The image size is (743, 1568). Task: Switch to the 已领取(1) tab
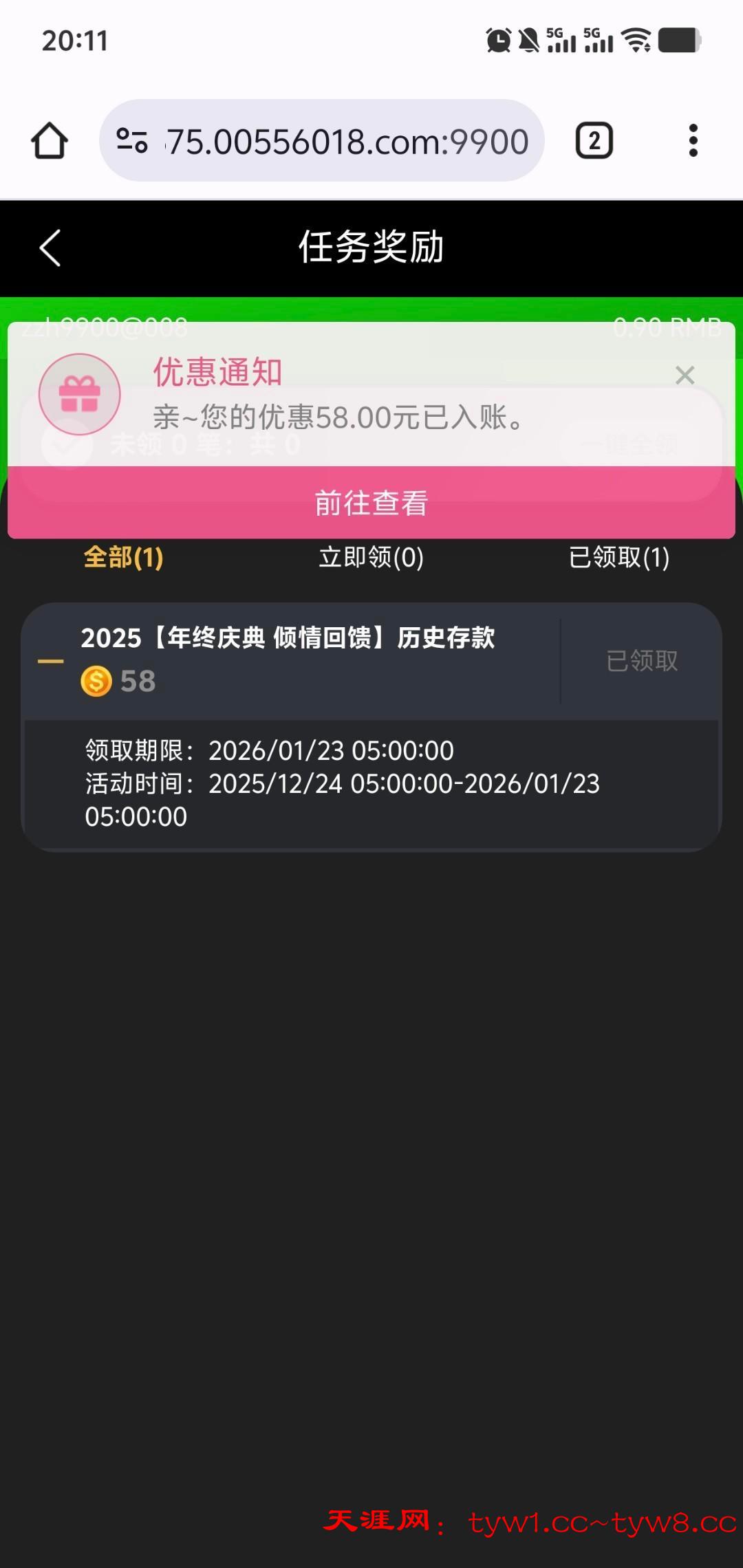tap(619, 557)
